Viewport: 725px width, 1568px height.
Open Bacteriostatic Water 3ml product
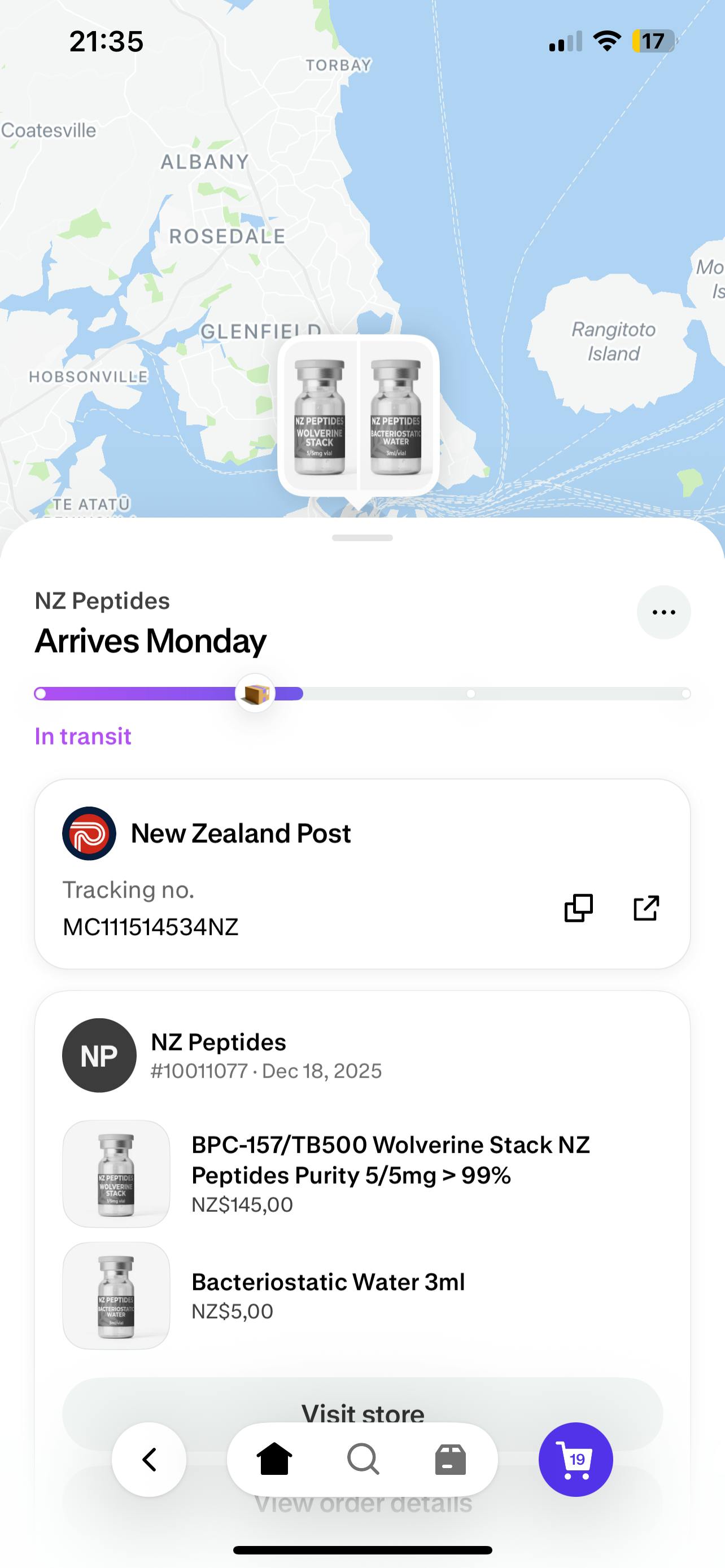coord(327,1282)
